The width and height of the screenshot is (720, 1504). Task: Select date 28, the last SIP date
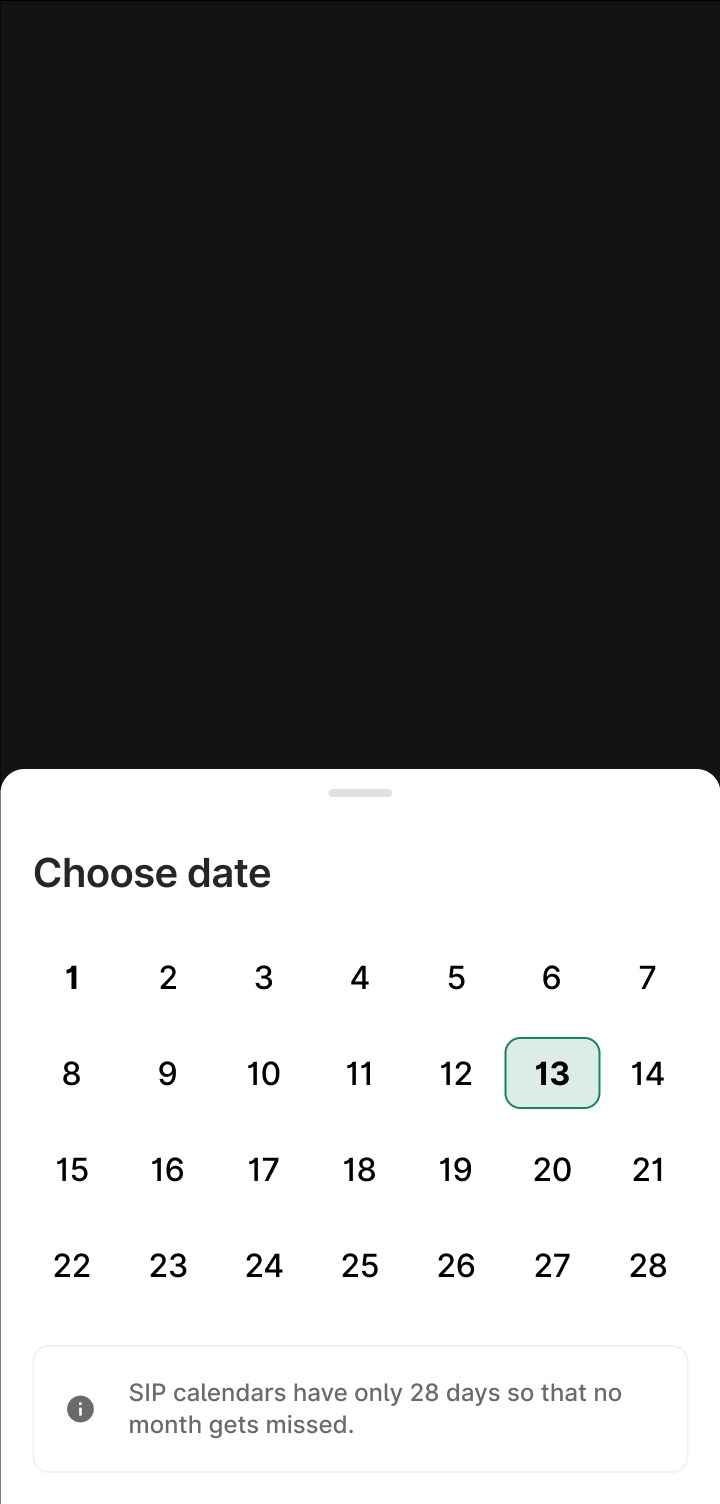point(648,1265)
